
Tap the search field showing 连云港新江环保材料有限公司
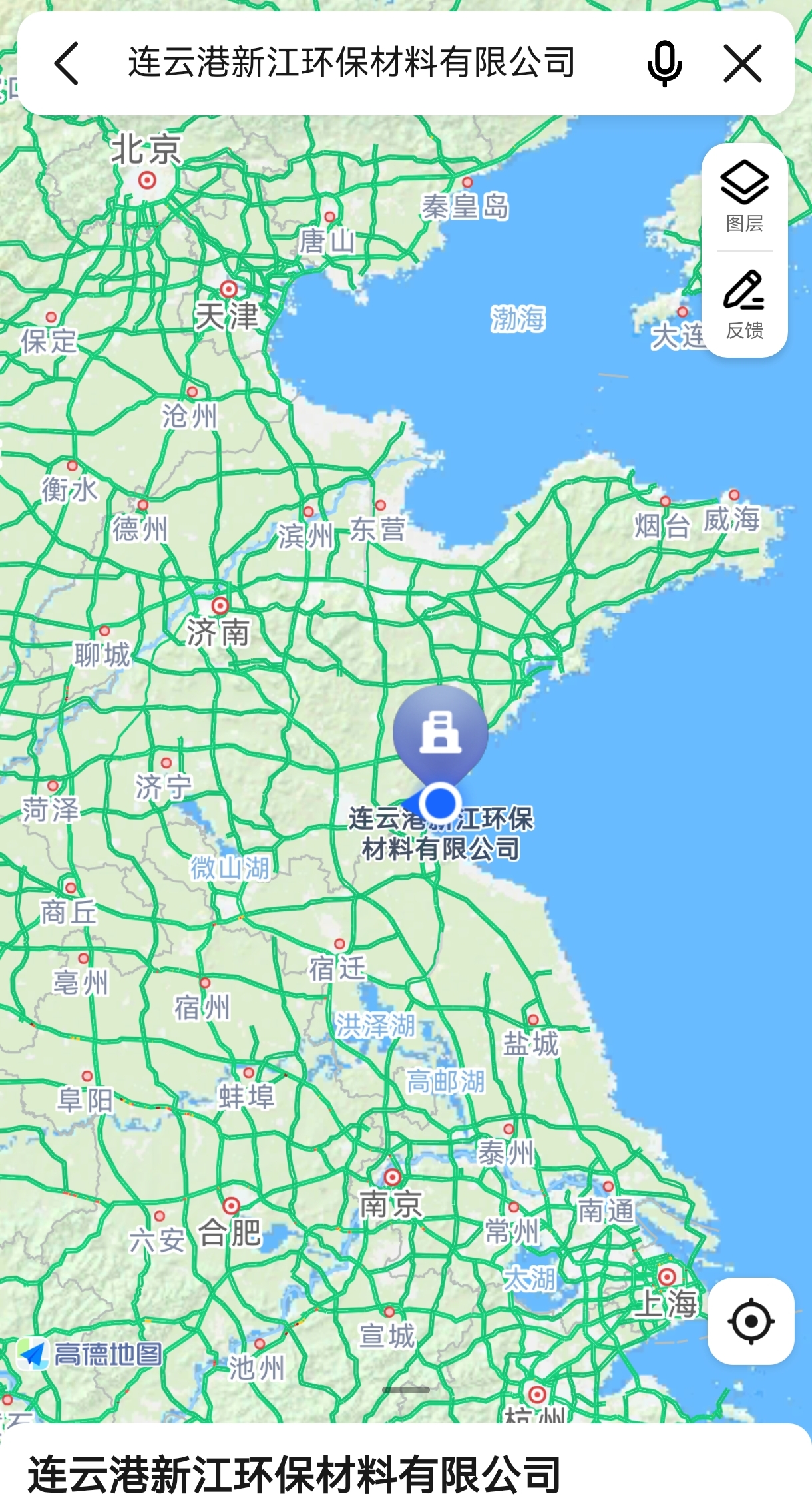click(x=351, y=63)
